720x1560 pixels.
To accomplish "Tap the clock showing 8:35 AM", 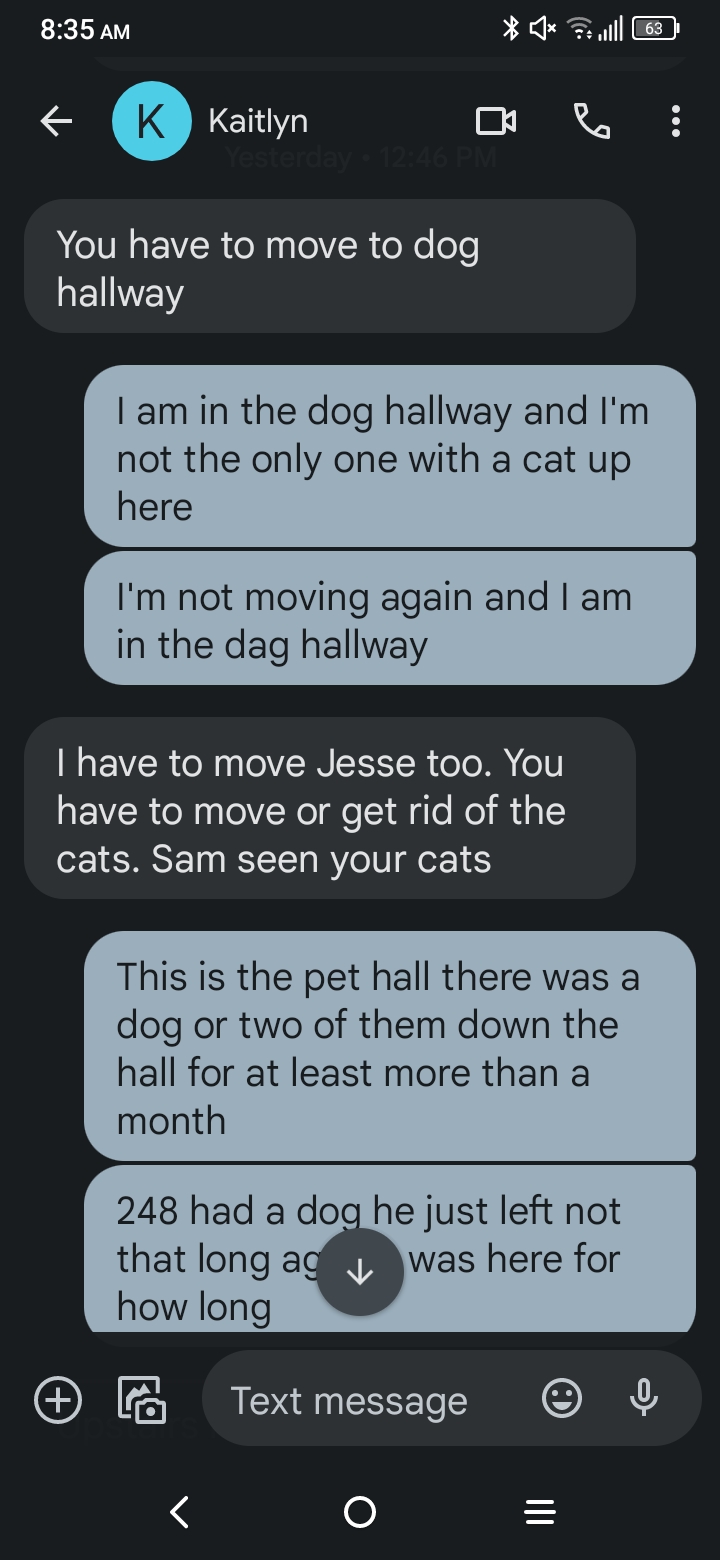I will pos(85,30).
